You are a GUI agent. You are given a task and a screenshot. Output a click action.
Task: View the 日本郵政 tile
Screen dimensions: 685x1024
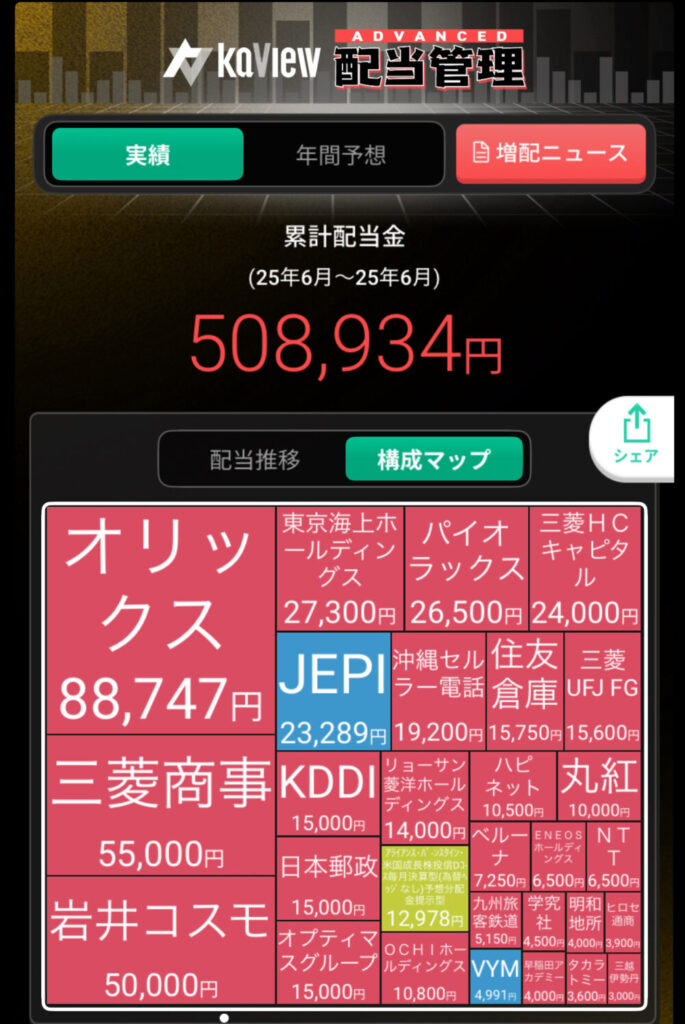pos(328,880)
